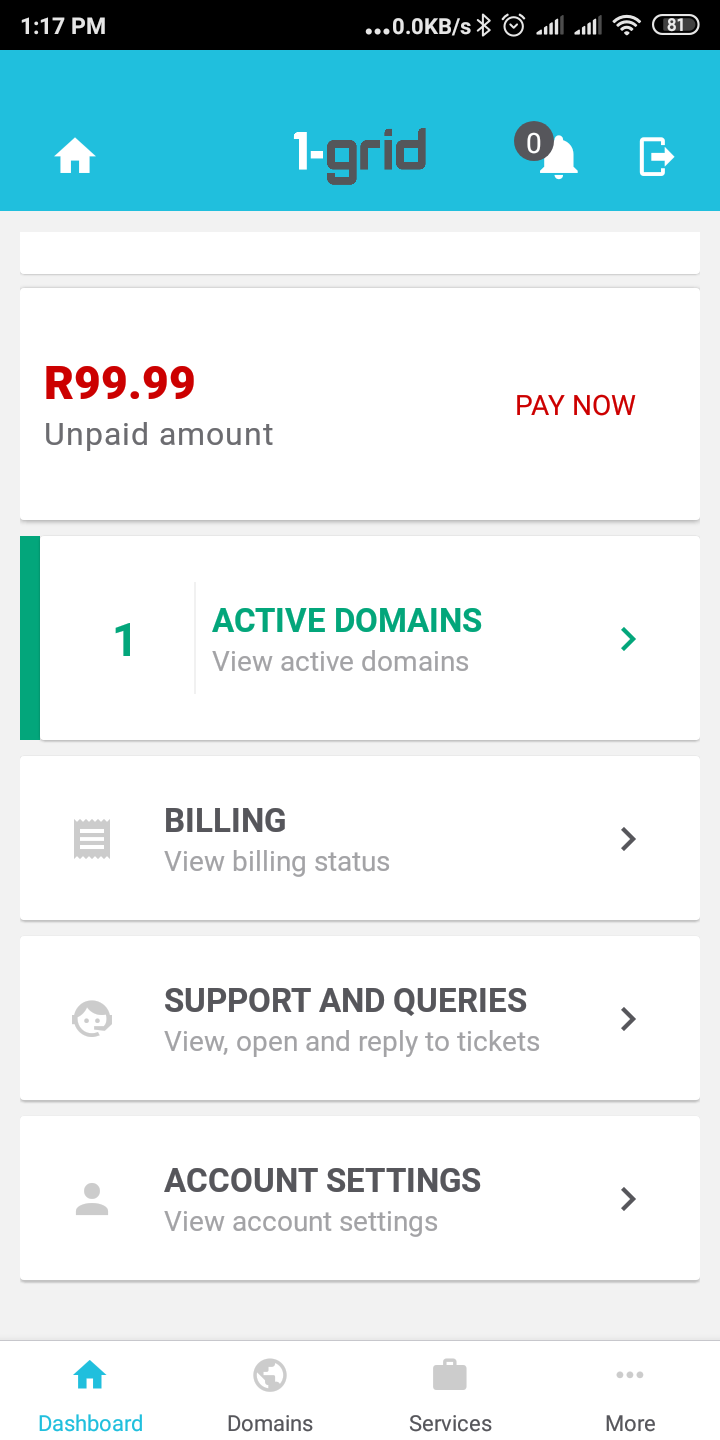
Task: Pay the unpaid amount now
Action: click(575, 405)
